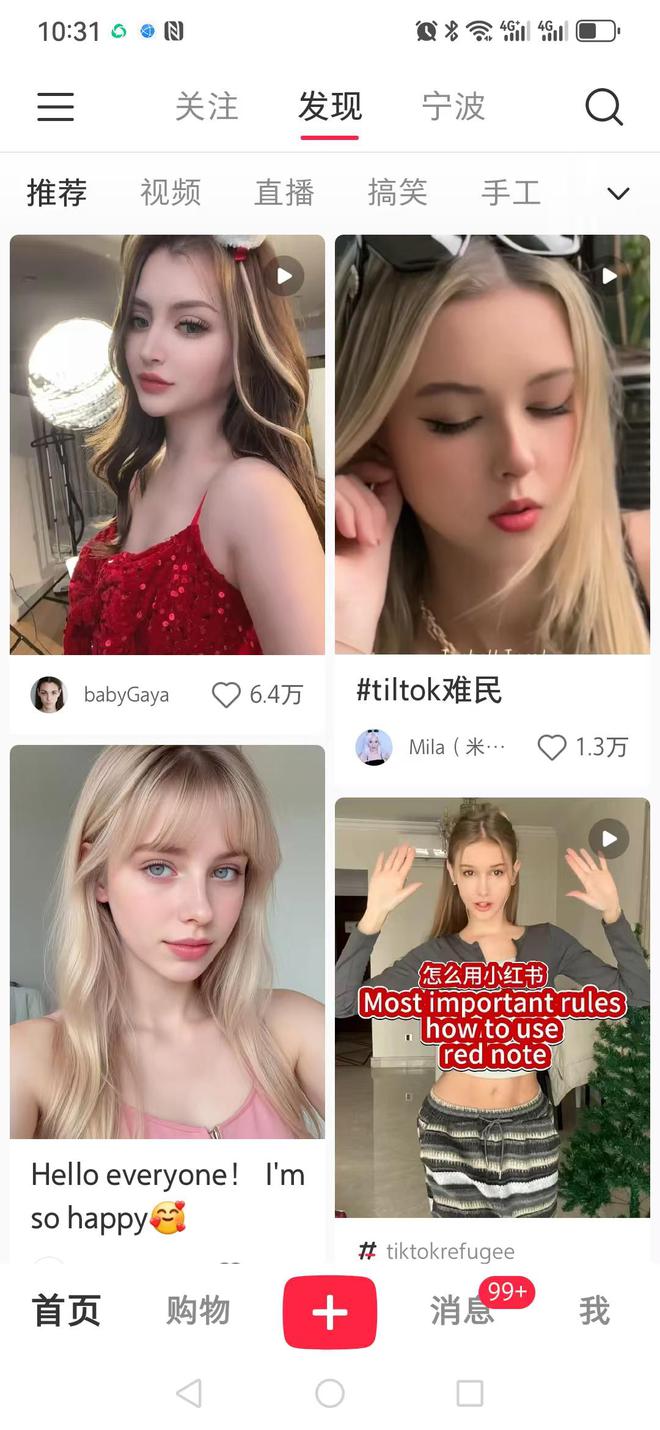Image resolution: width=660 pixels, height=1430 pixels.
Task: Open the hamburger drawer menu
Action: pos(55,106)
